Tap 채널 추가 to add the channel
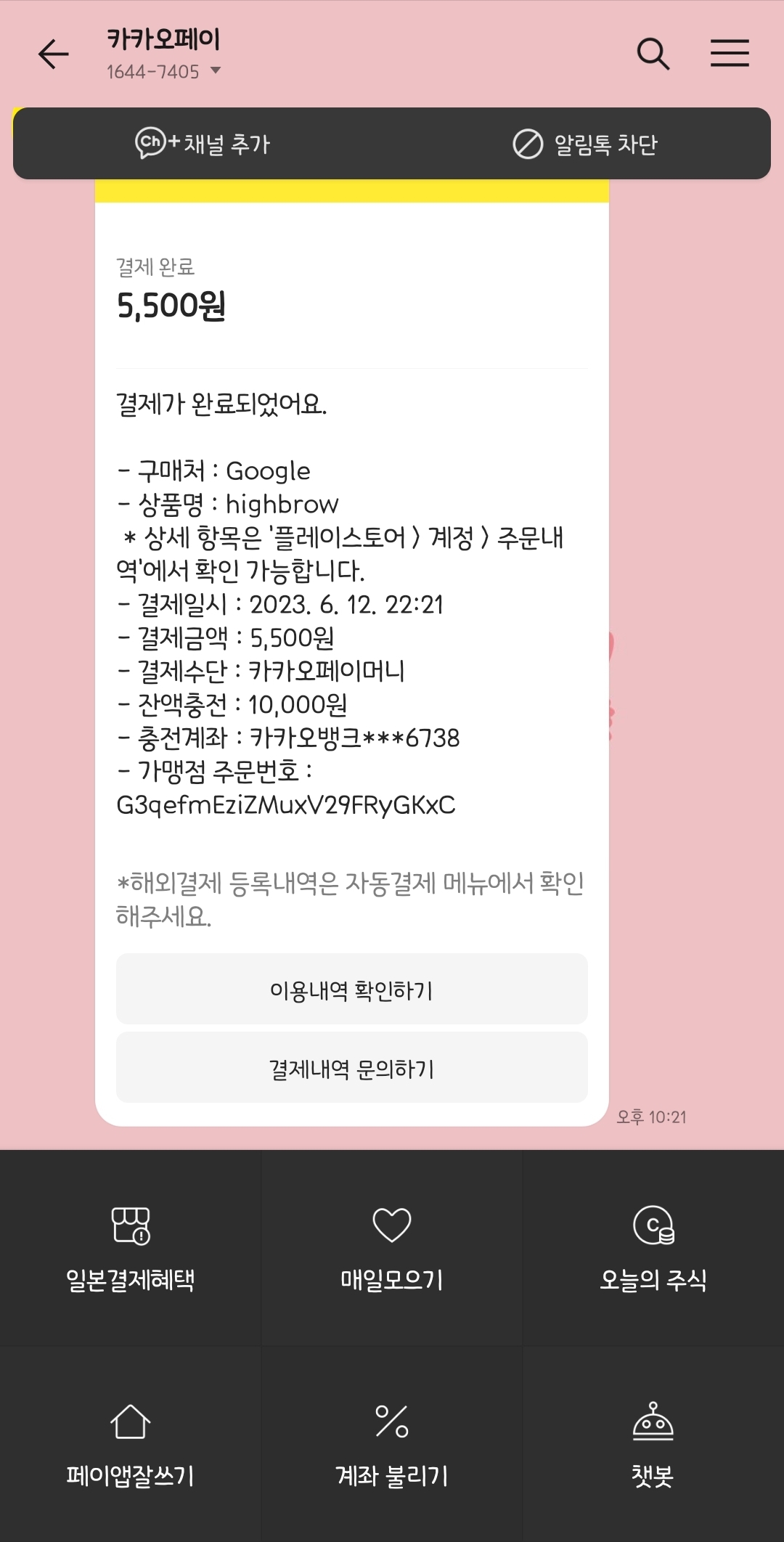 [203, 144]
